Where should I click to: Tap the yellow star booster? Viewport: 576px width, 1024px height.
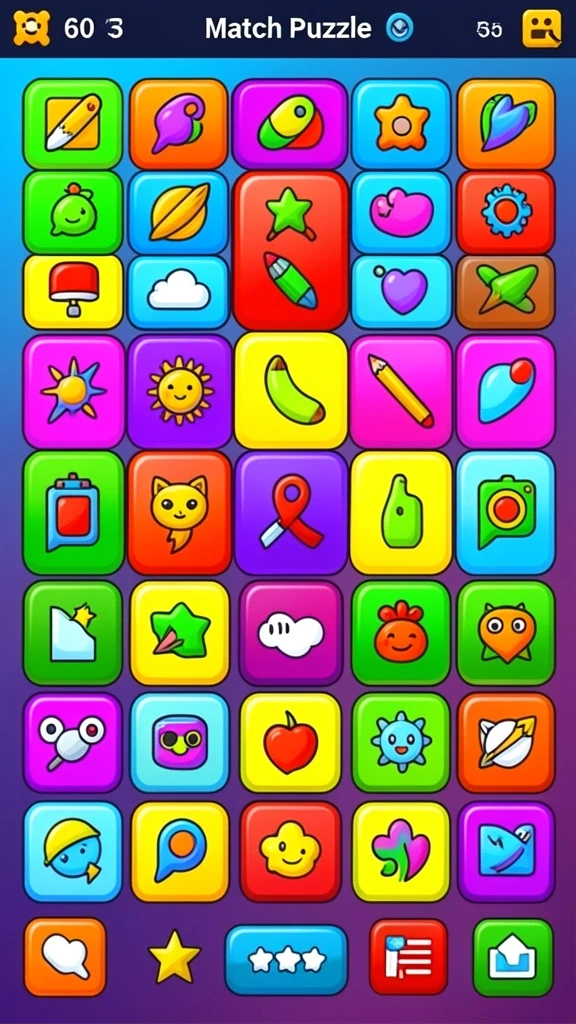(174, 957)
